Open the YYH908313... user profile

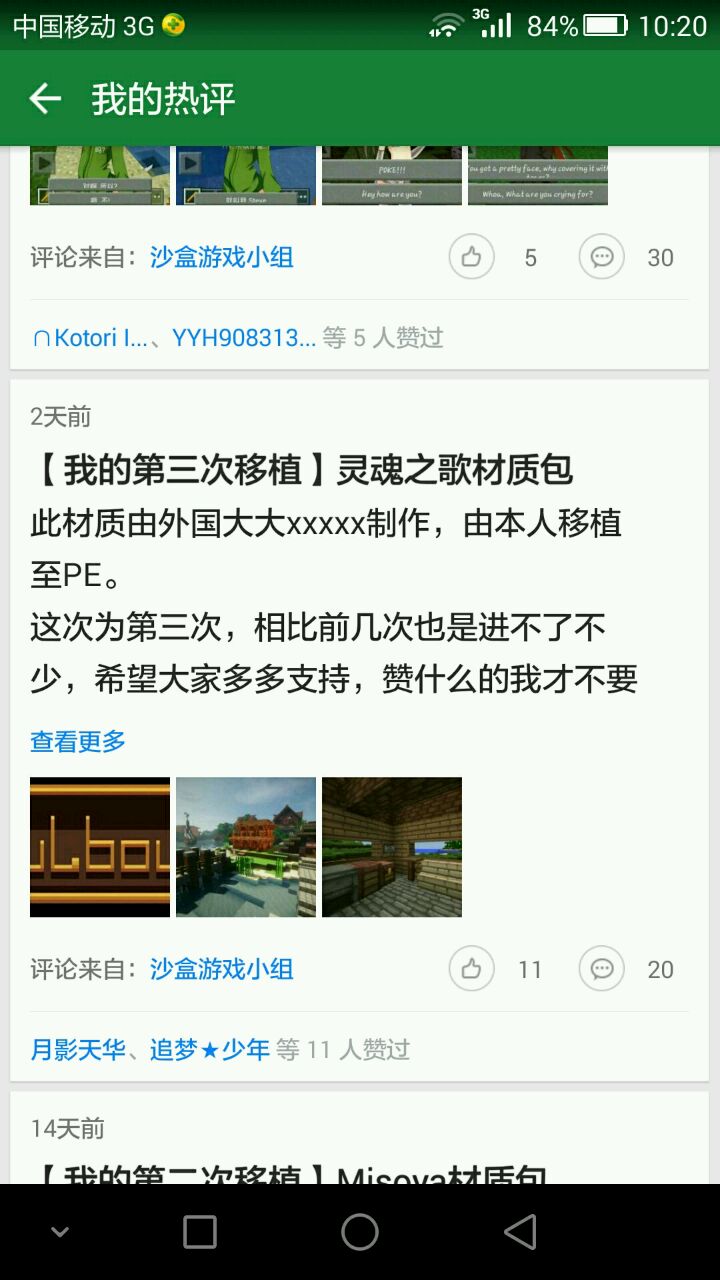pos(244,338)
